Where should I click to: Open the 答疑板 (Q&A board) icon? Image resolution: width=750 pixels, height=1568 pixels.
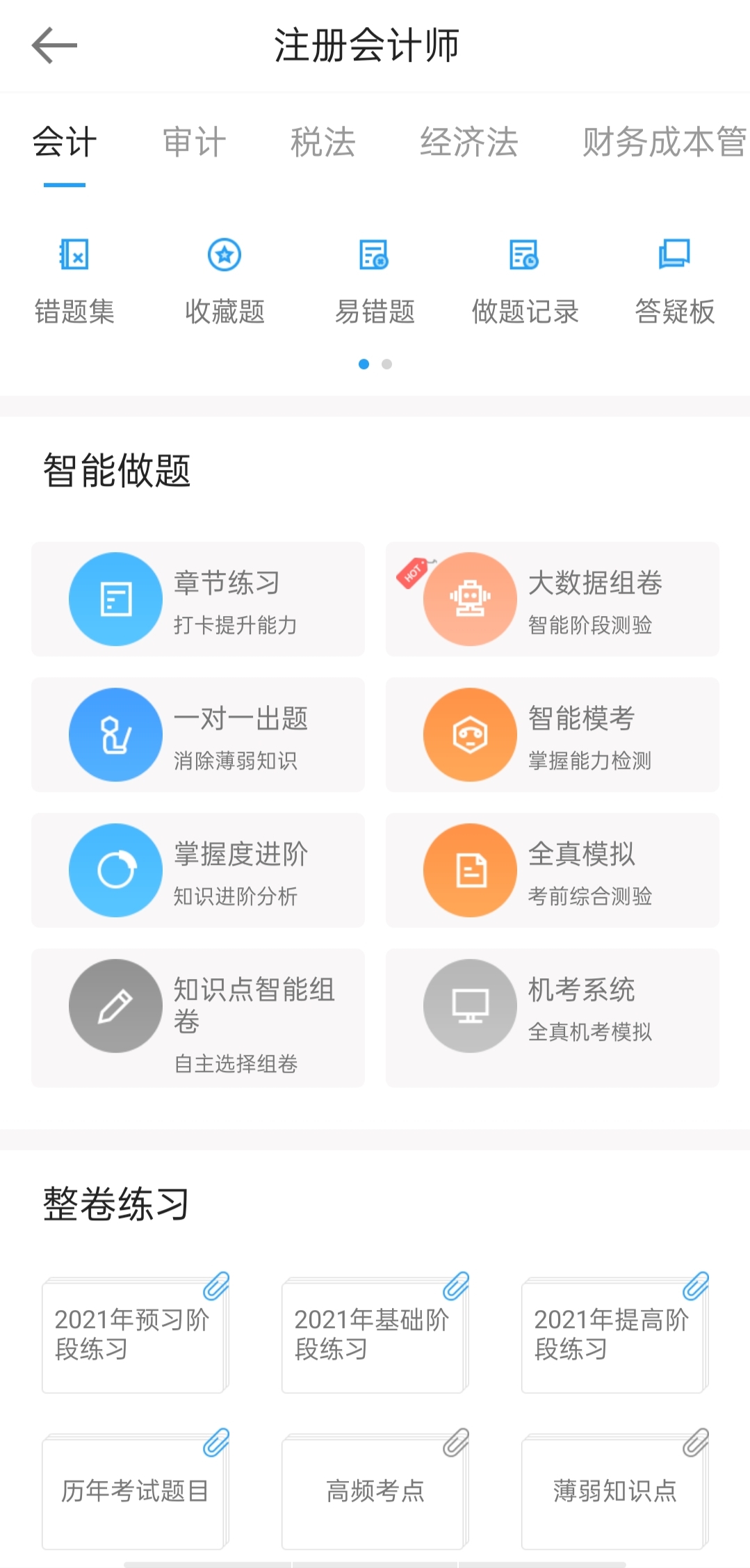[675, 278]
